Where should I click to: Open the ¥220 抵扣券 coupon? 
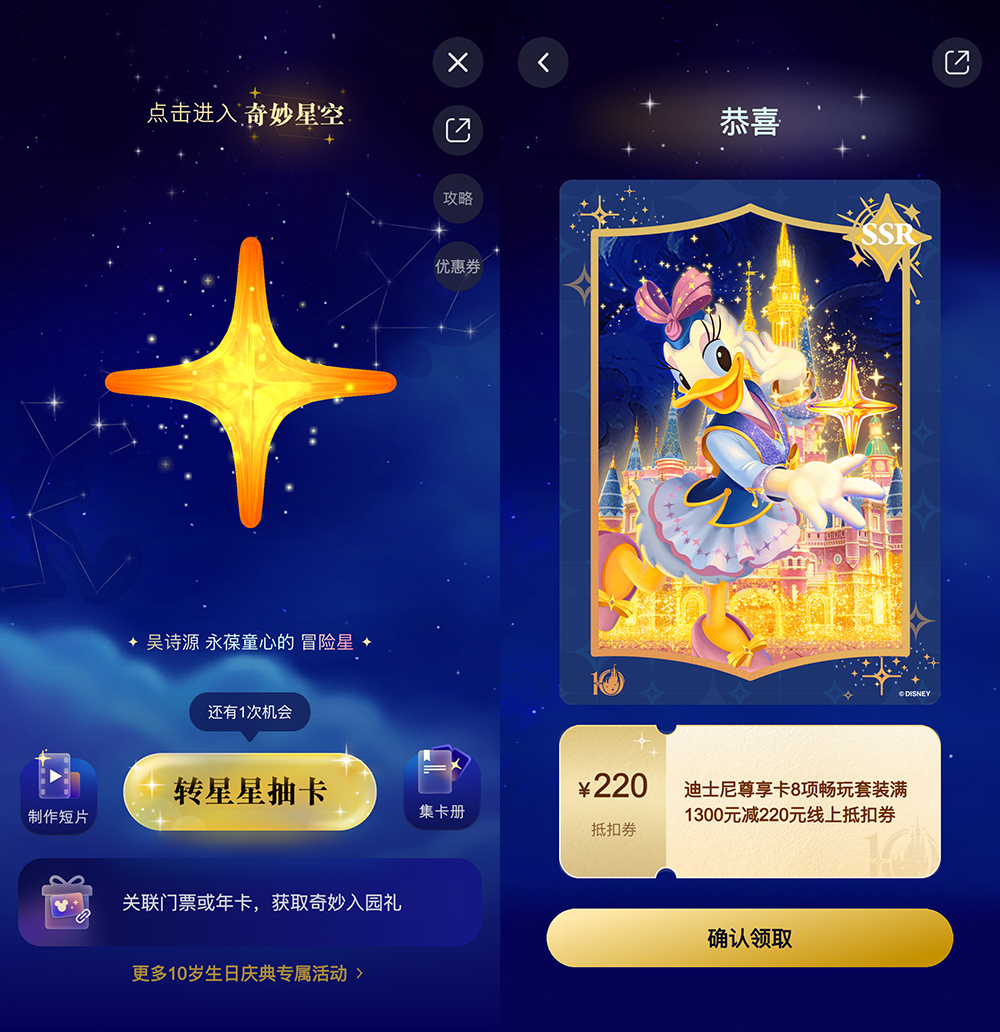(x=750, y=801)
